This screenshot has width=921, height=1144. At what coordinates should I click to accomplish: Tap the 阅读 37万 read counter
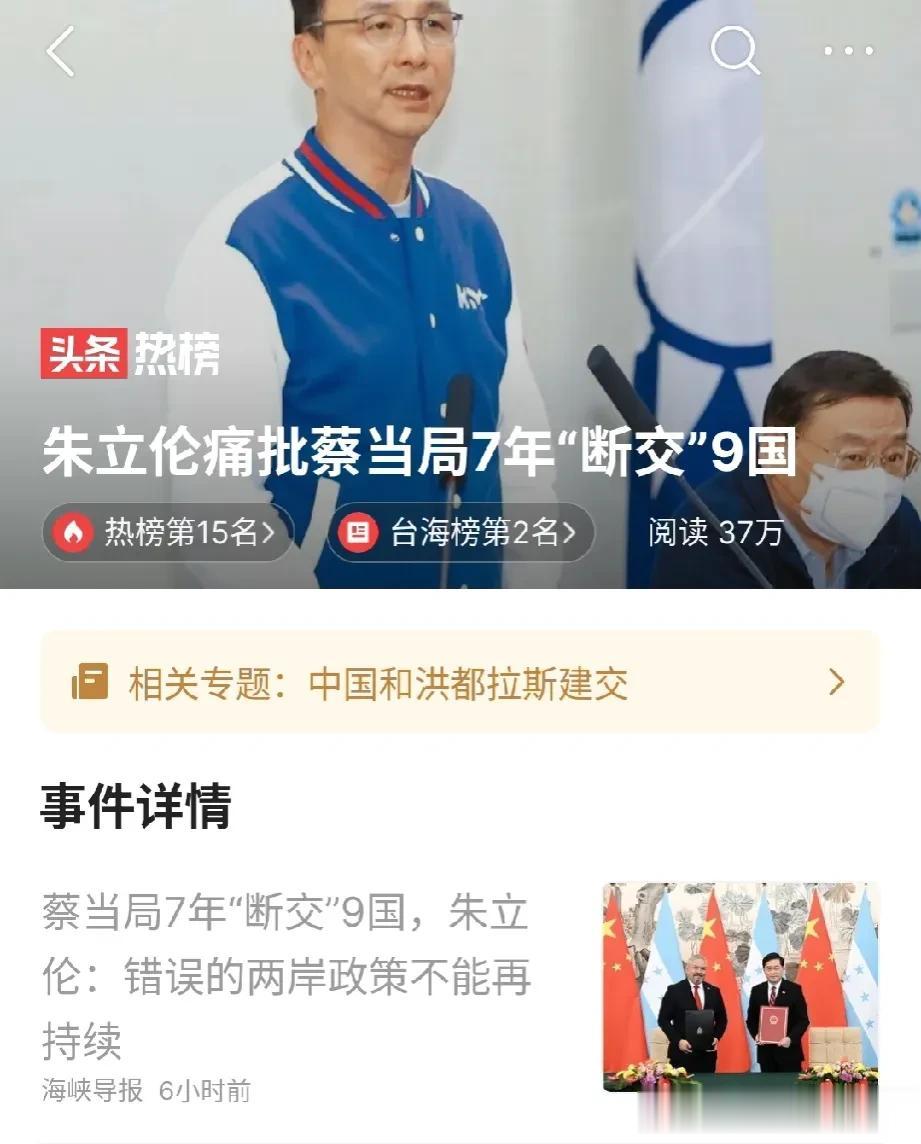click(714, 533)
